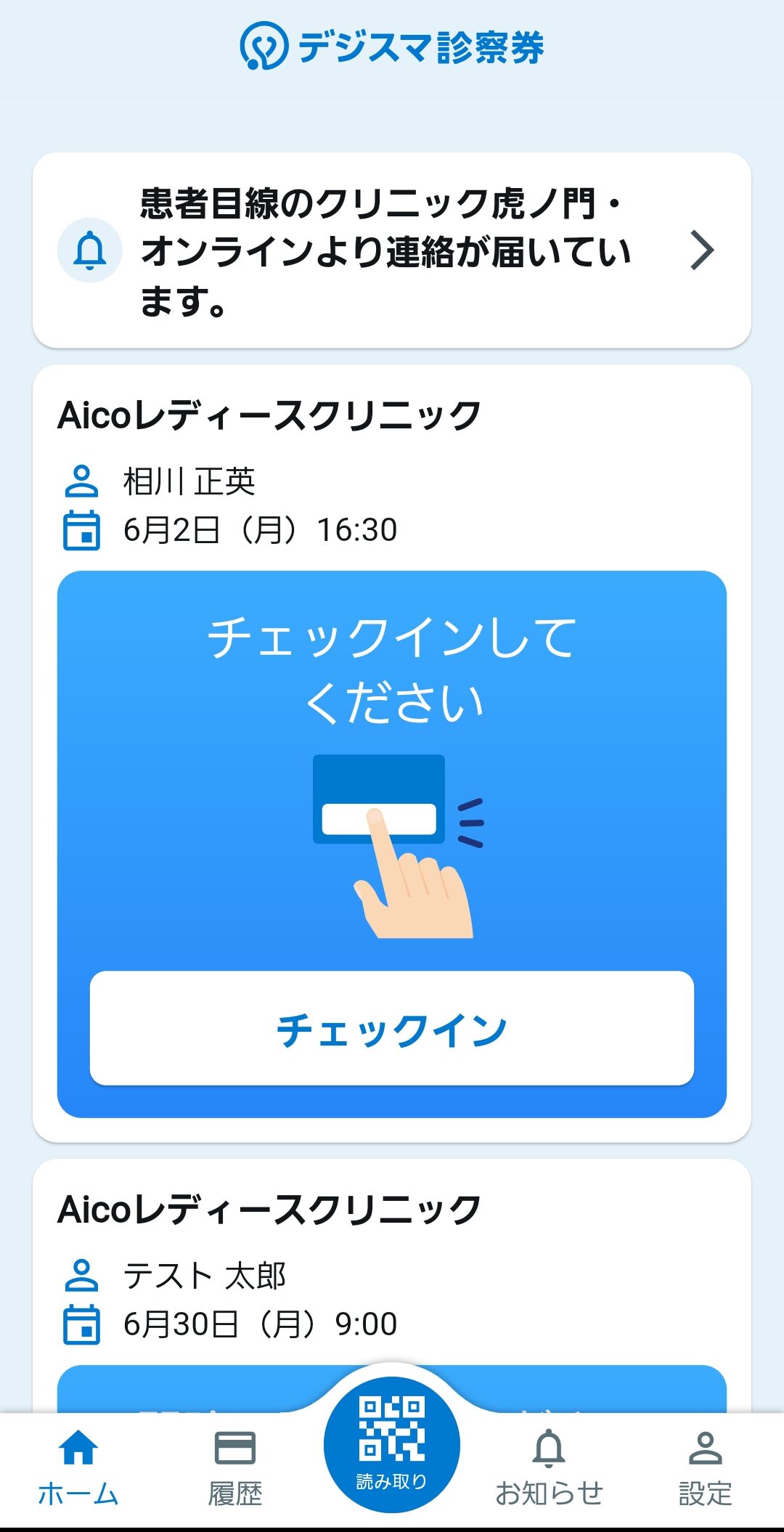Open the 読み取り QR scanner

click(392, 1444)
